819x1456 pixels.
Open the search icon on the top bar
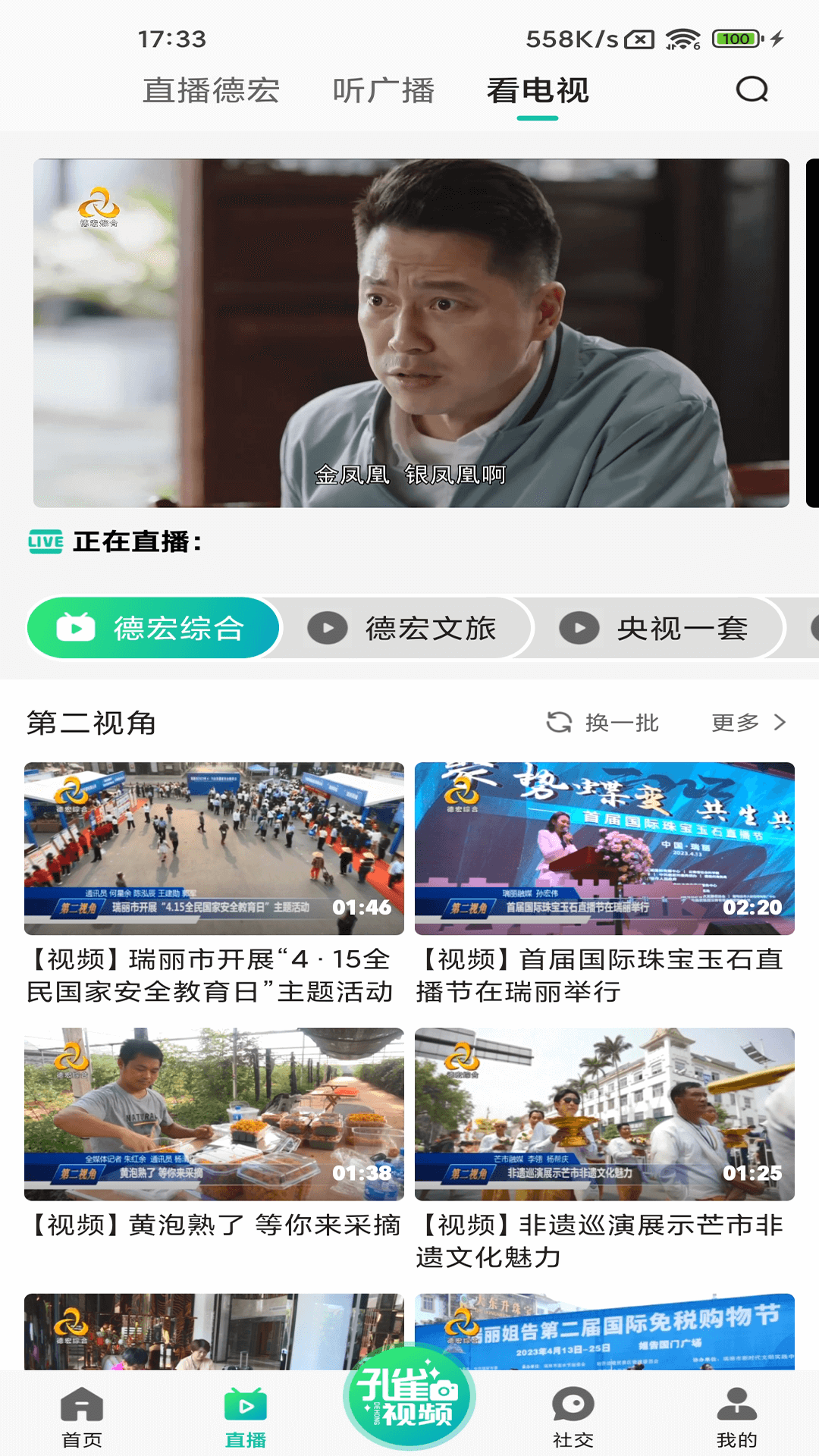[750, 90]
